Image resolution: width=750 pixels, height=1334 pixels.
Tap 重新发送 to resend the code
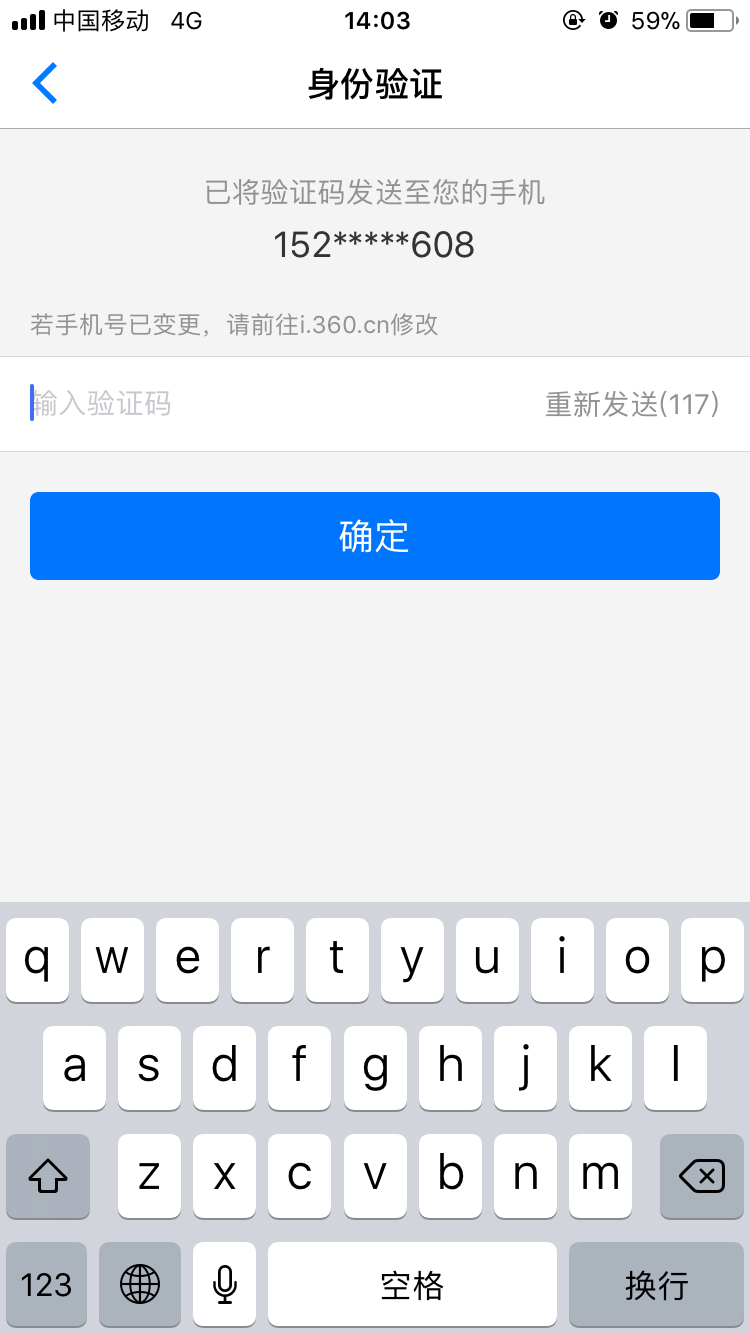(632, 404)
